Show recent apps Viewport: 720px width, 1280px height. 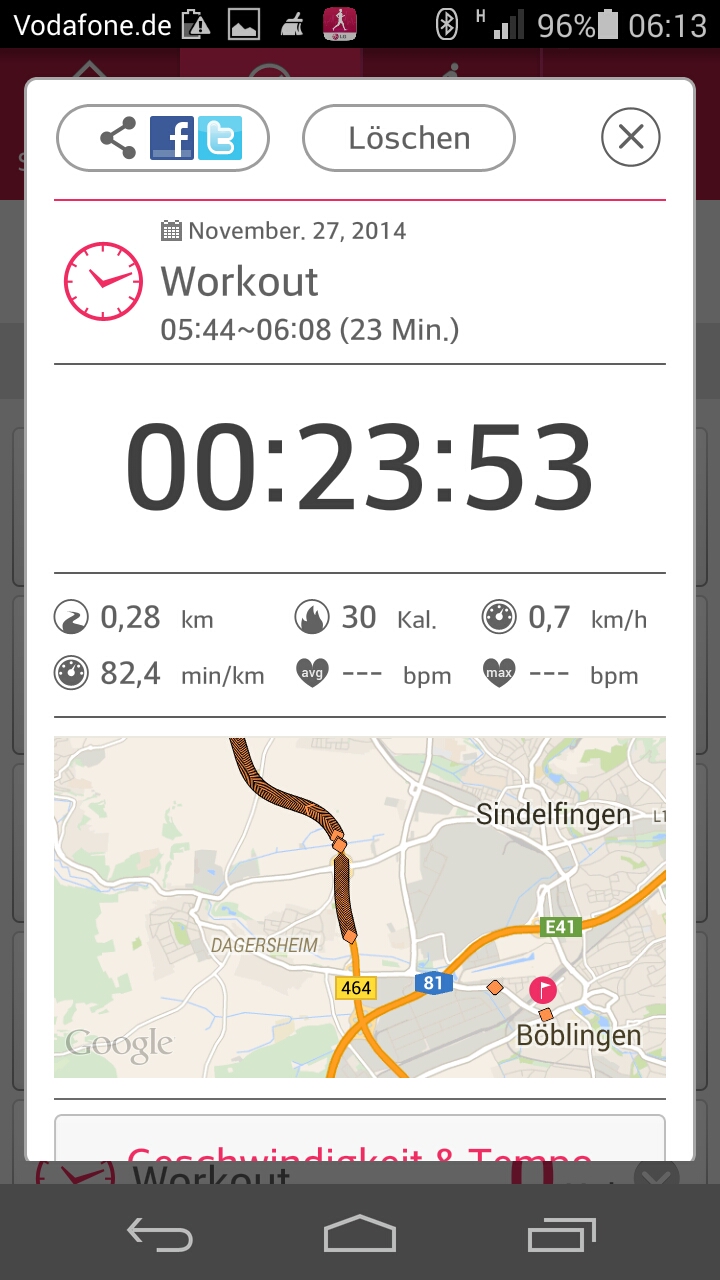pyautogui.click(x=561, y=1234)
